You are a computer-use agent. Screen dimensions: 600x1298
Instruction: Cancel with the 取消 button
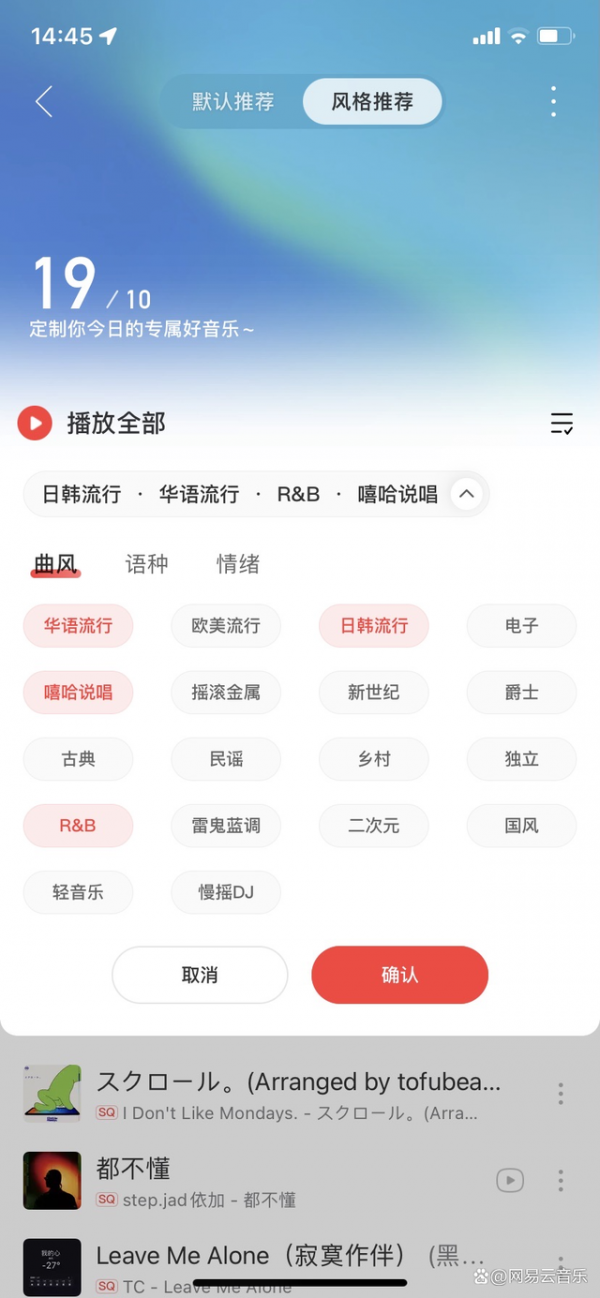coord(200,975)
